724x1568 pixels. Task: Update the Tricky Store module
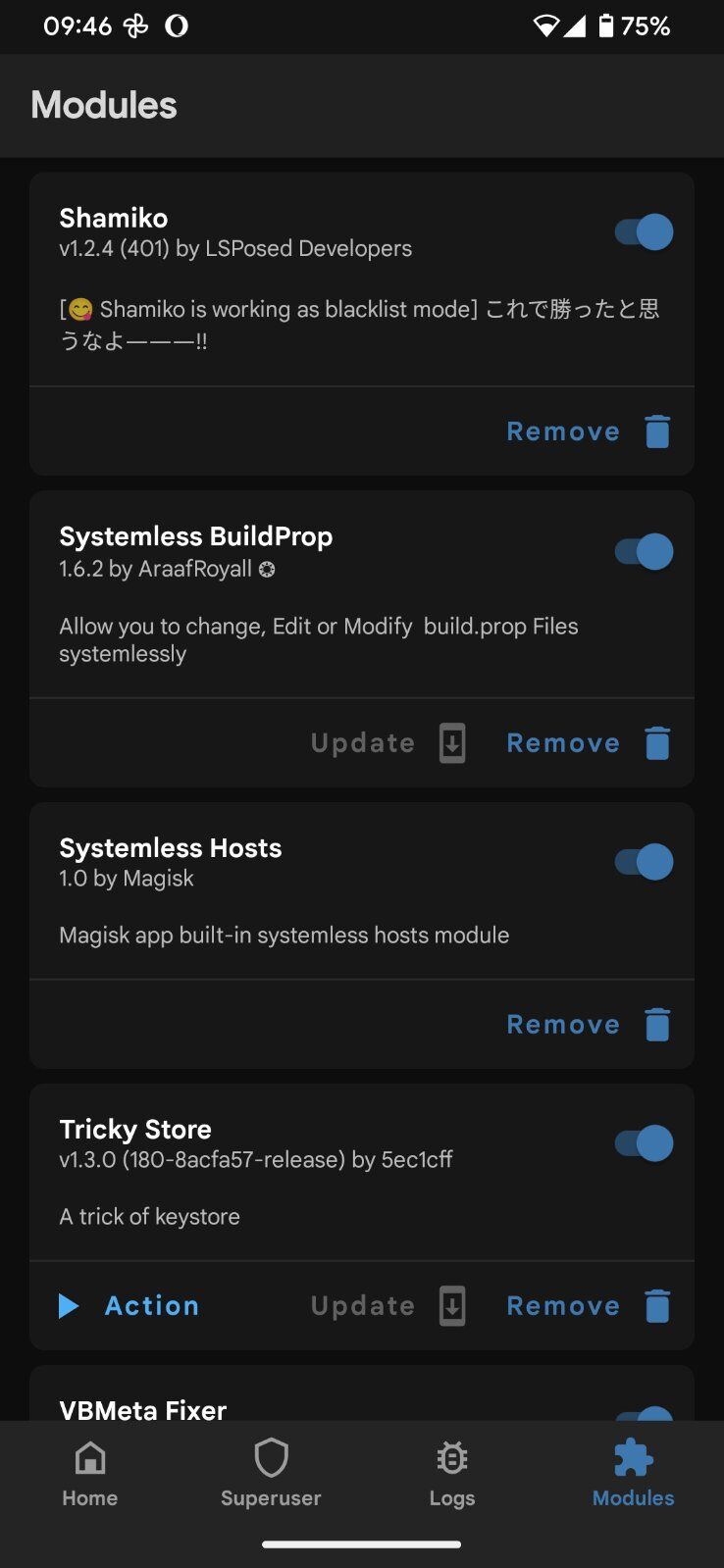pyautogui.click(x=388, y=1306)
